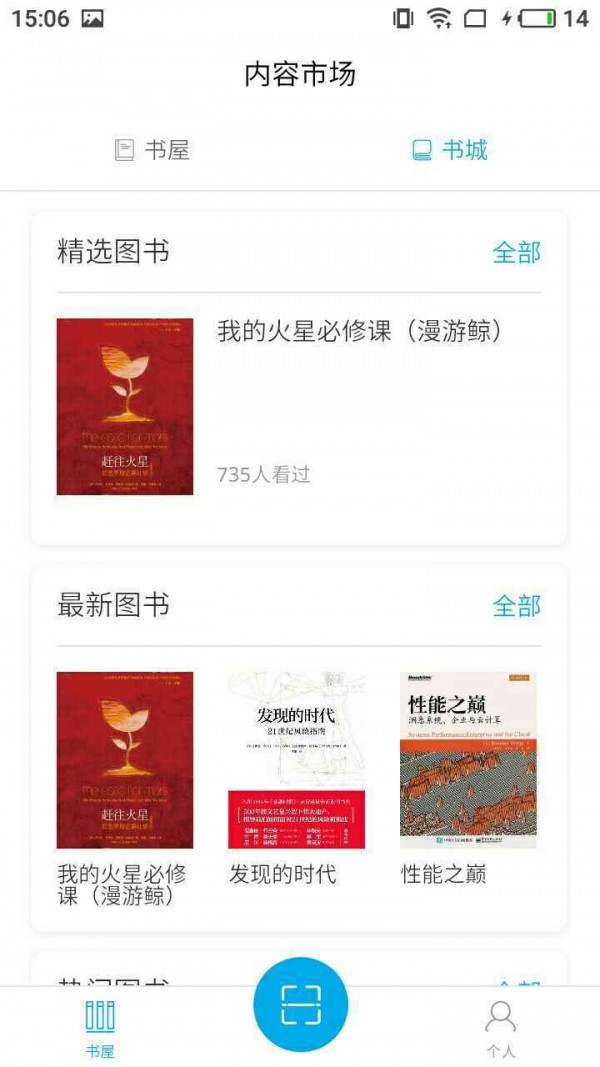Tap the round scan button
The height and width of the screenshot is (1067, 600).
pos(300,1005)
